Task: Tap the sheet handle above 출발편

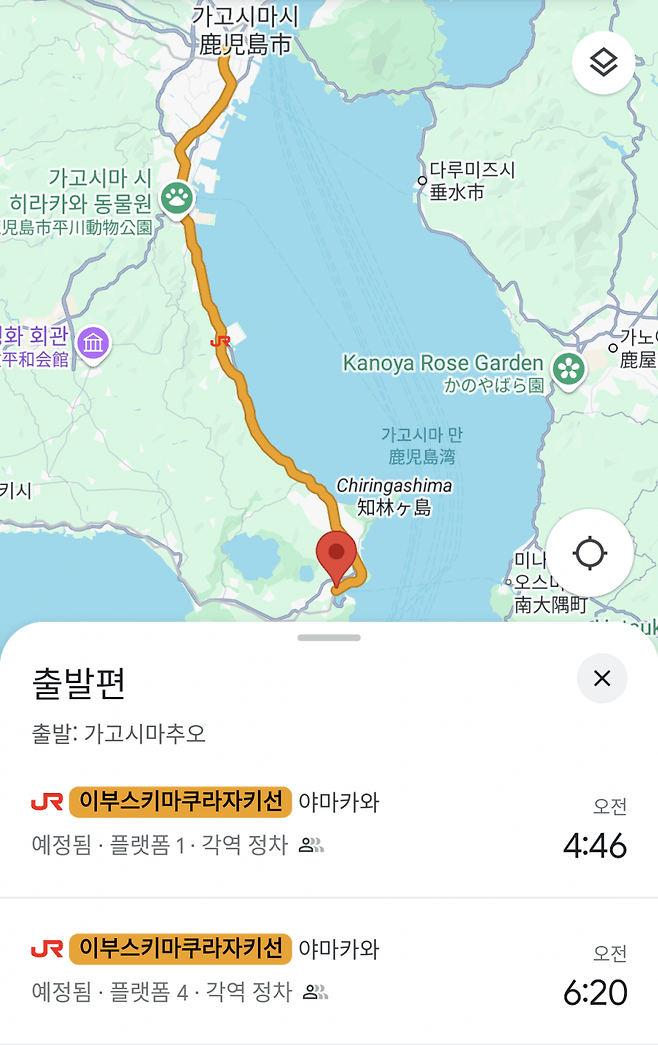Action: click(x=329, y=637)
